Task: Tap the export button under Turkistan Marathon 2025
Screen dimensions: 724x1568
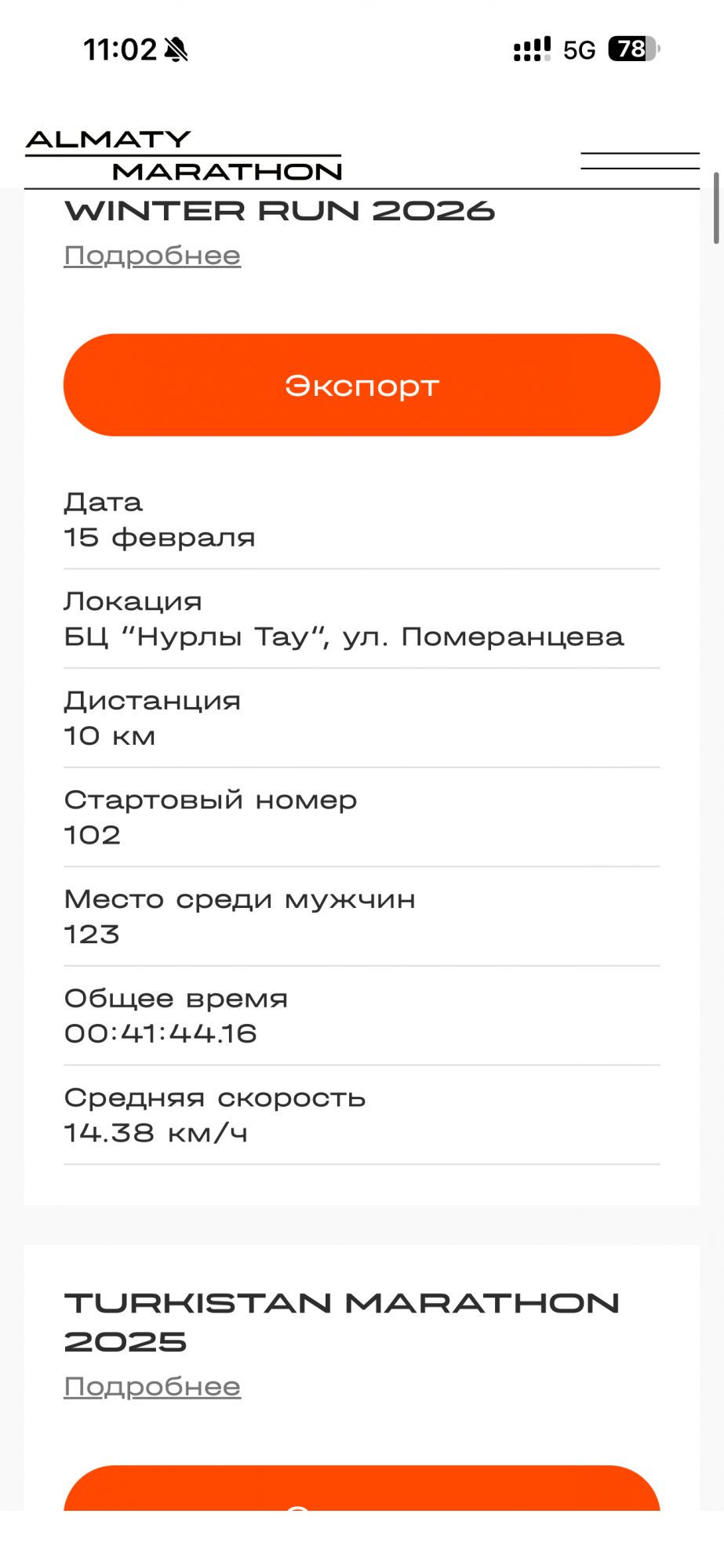Action: [362, 1490]
